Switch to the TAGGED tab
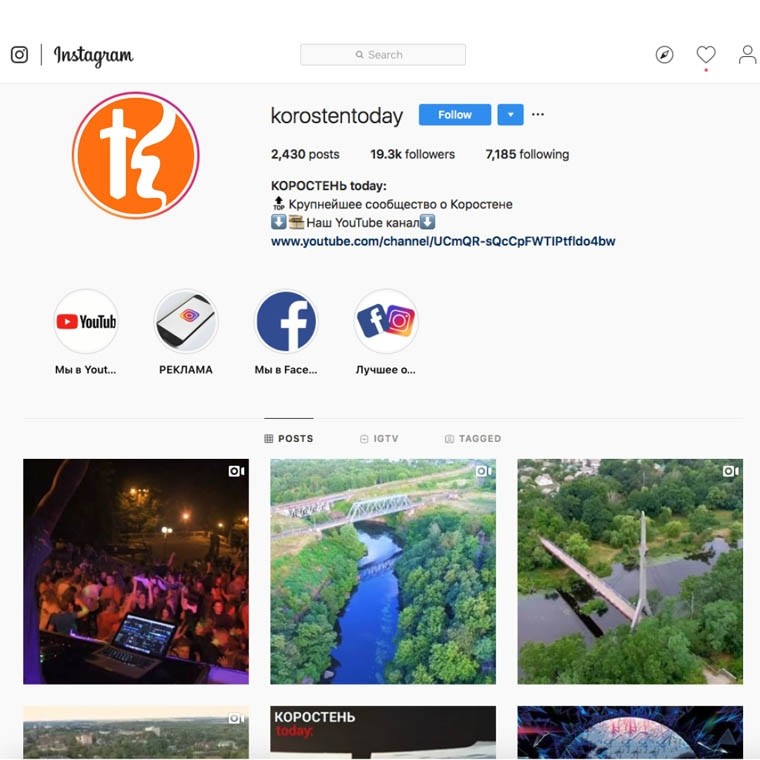The width and height of the screenshot is (760, 760). click(x=473, y=438)
